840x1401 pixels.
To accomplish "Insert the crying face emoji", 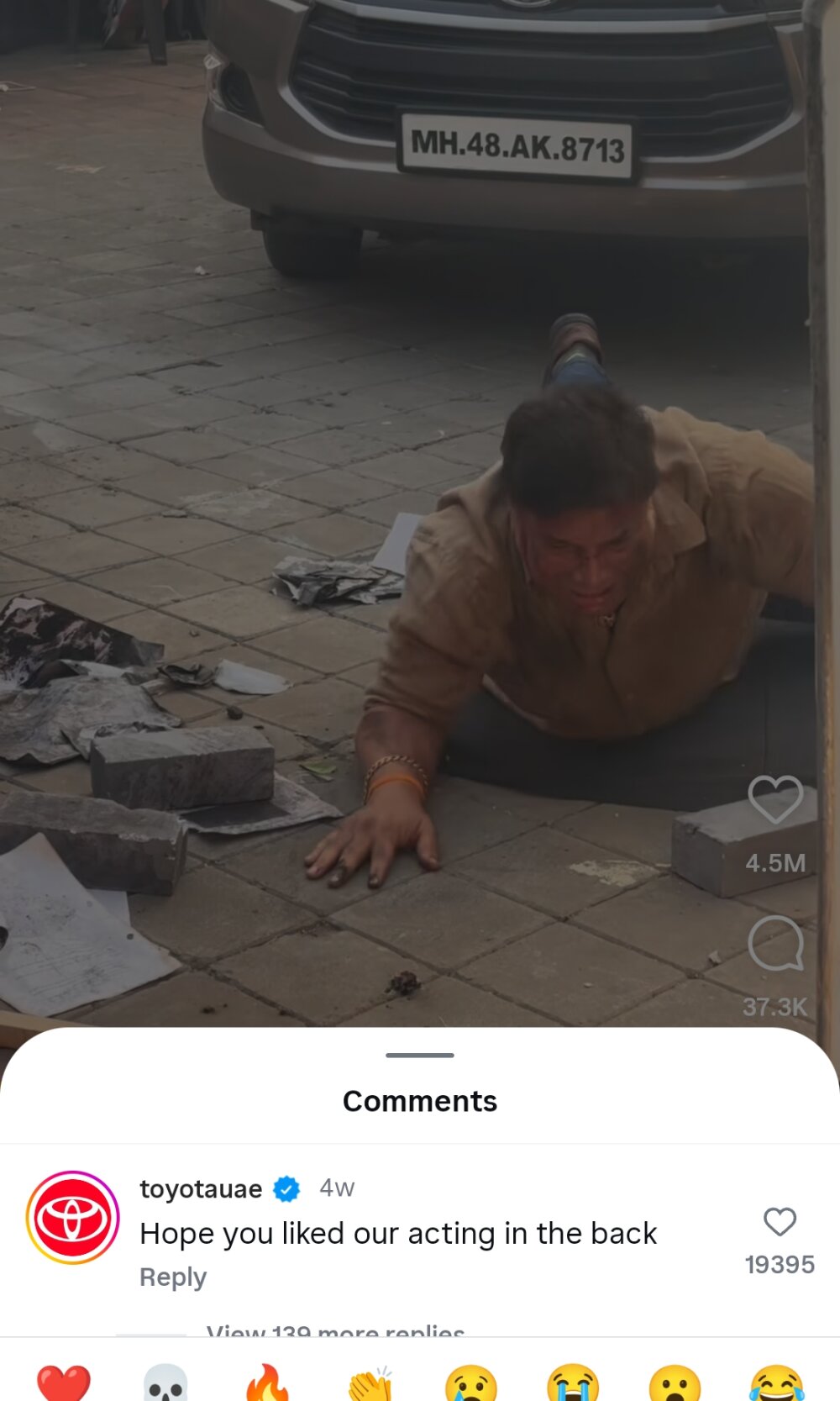I will point(471,1383).
